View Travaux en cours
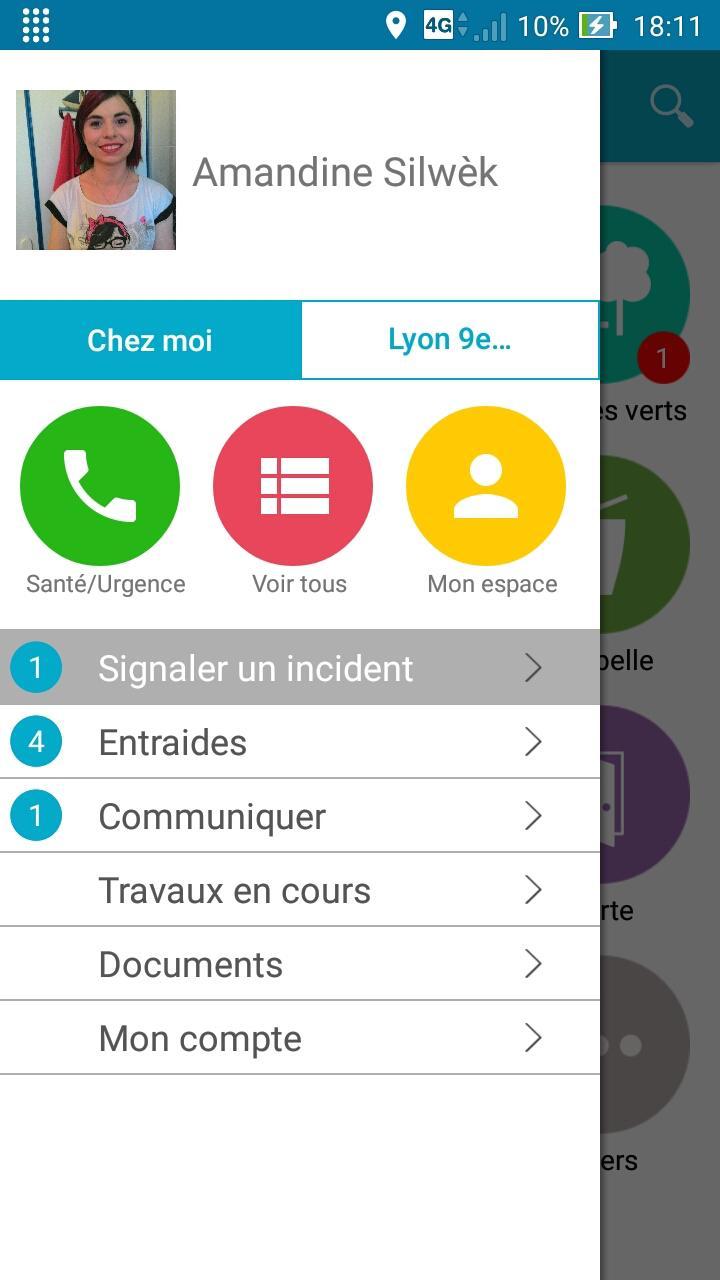The height and width of the screenshot is (1280, 720). pyautogui.click(x=300, y=890)
